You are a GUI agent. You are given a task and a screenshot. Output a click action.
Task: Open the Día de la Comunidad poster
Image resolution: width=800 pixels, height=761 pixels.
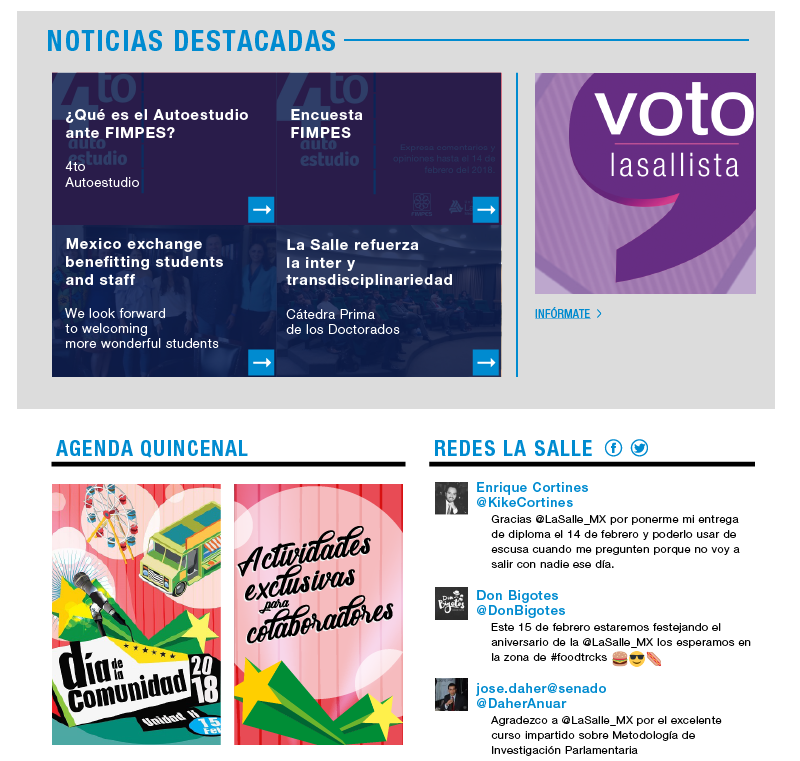pos(136,614)
